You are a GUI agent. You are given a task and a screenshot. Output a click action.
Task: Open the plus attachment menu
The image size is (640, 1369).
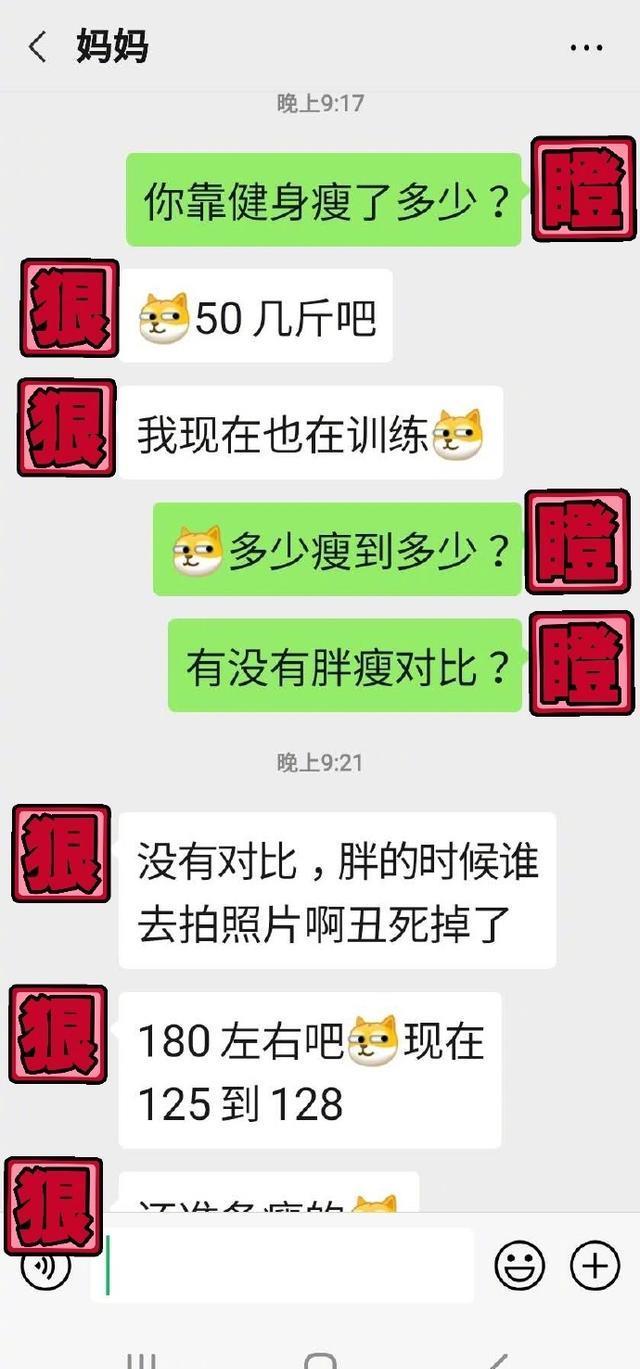pos(595,1265)
